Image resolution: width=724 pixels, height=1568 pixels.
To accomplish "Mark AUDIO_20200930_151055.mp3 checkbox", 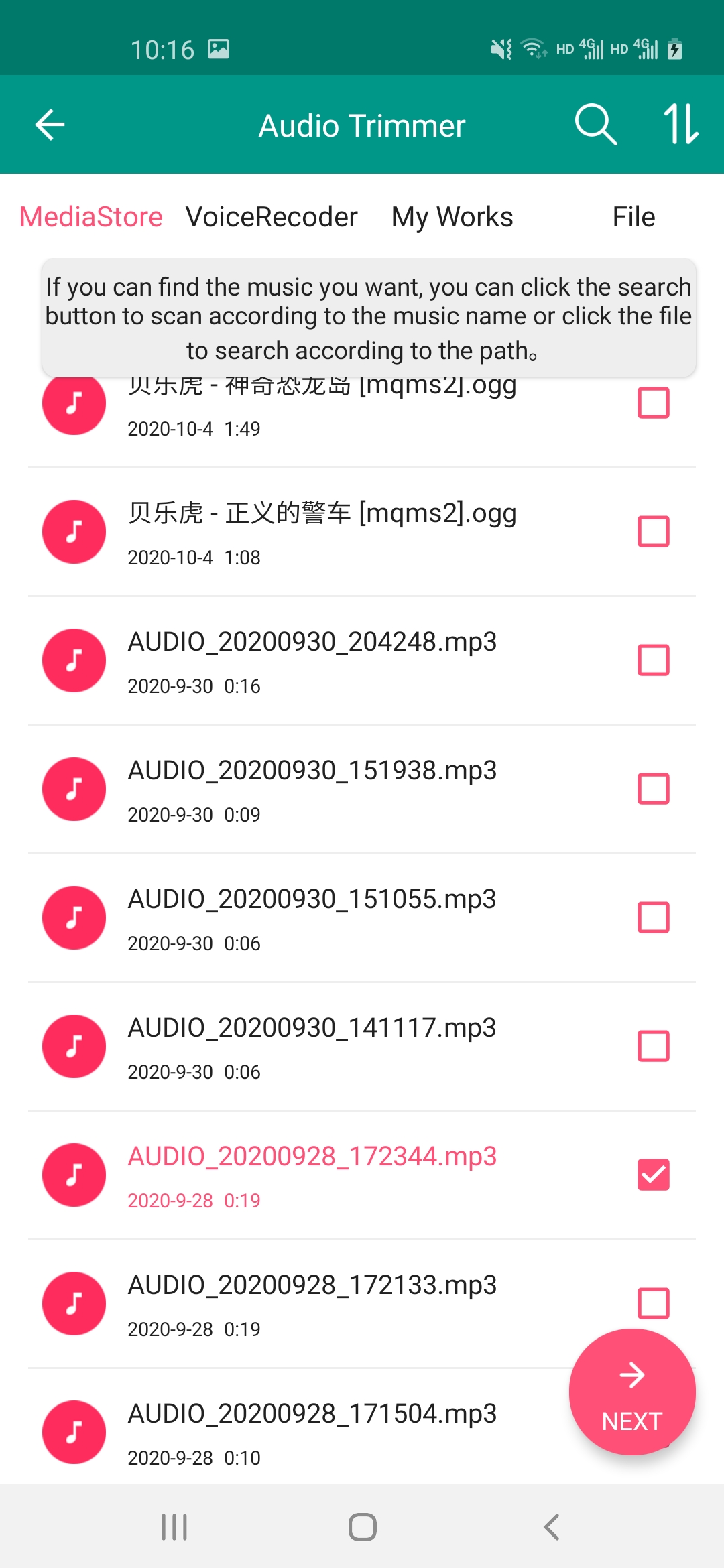I will [654, 917].
